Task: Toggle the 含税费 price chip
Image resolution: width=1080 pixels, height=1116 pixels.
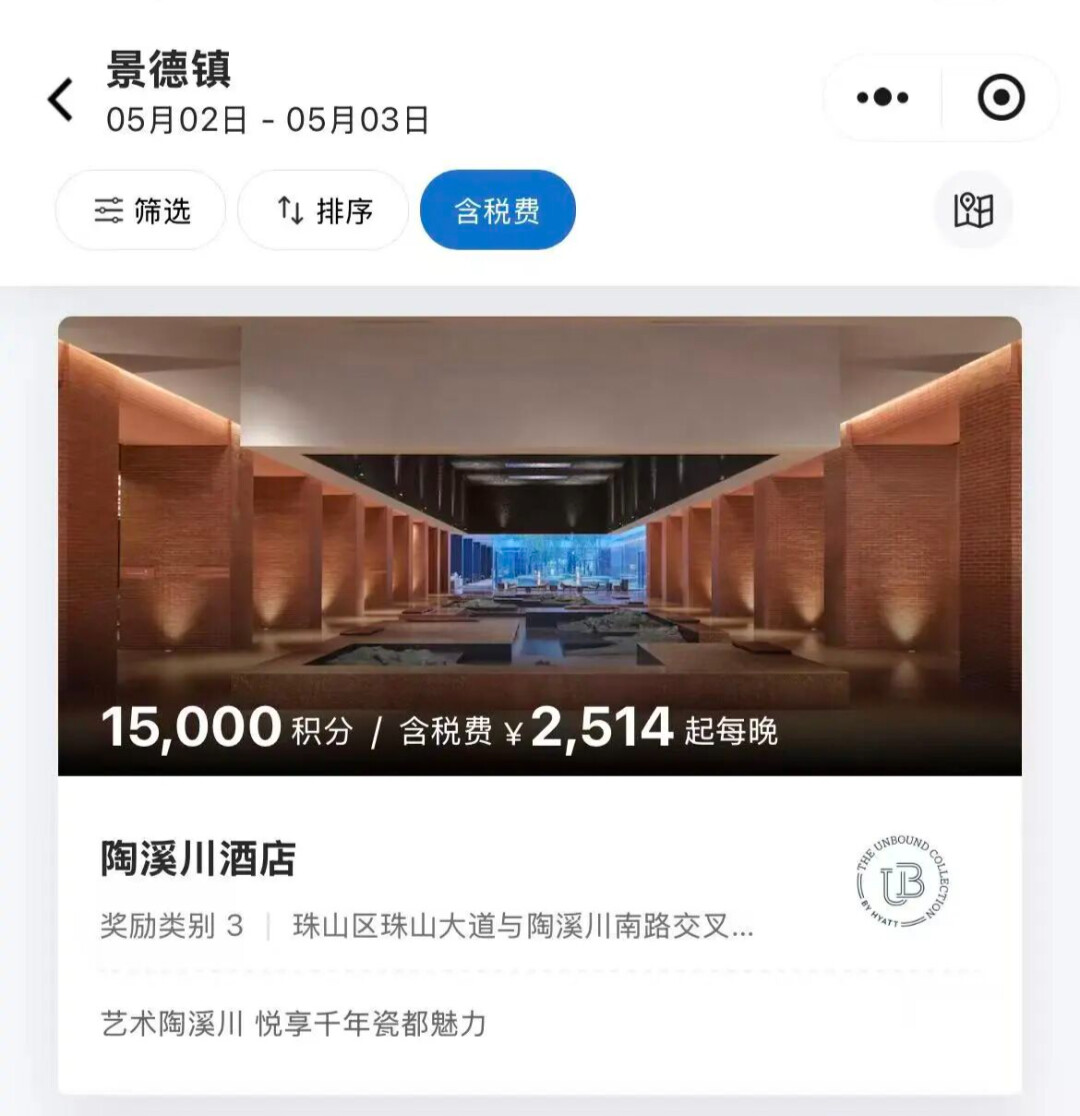Action: click(497, 211)
